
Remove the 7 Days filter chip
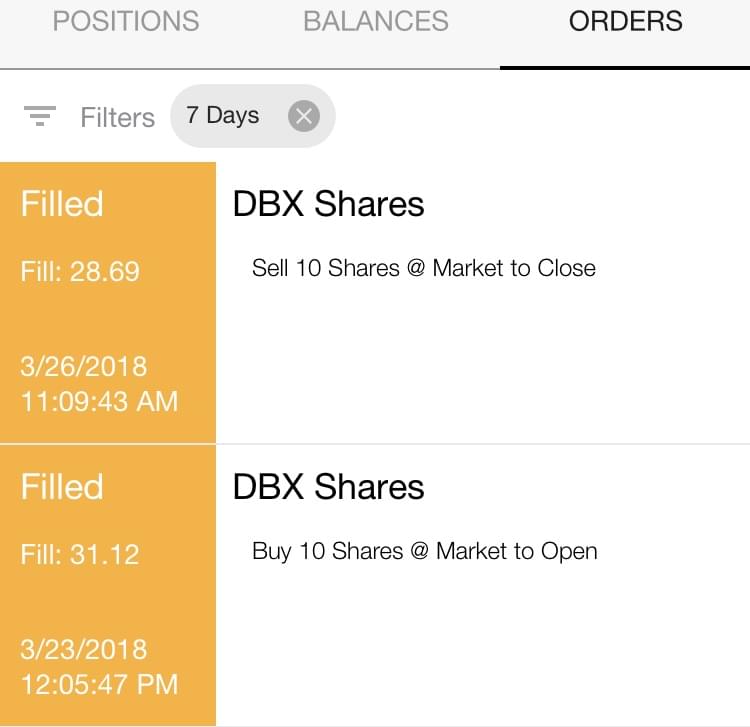tap(303, 117)
